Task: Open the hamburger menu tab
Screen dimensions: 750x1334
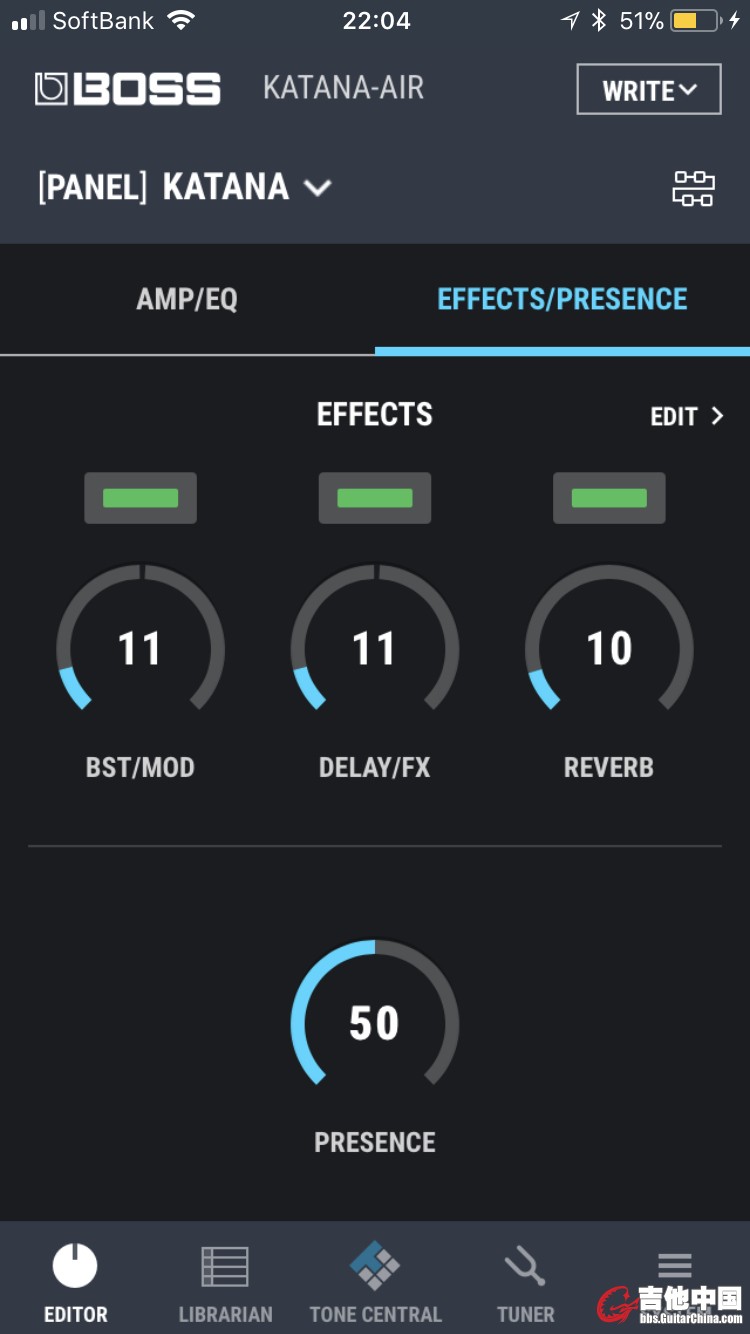Action: (675, 1266)
